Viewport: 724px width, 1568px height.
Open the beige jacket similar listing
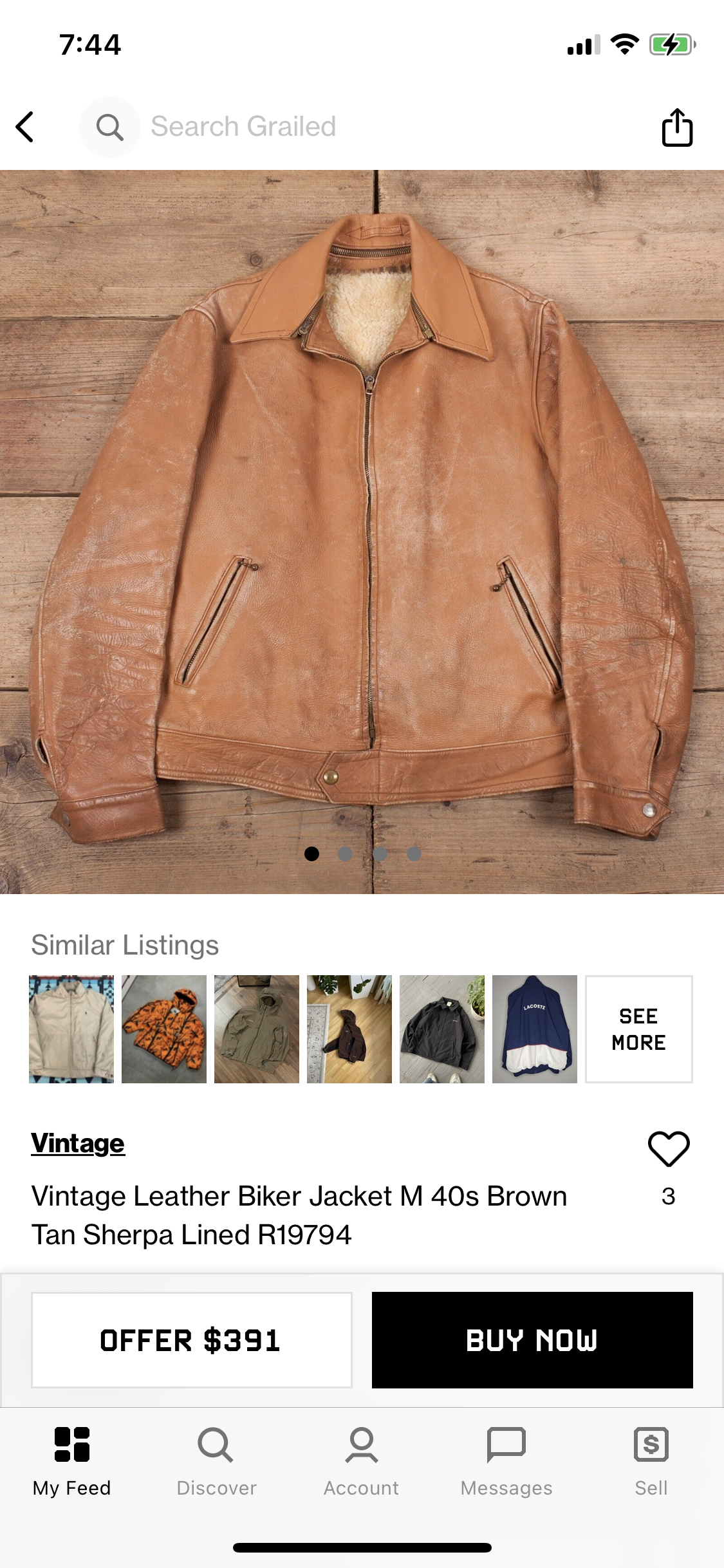[x=71, y=1029]
